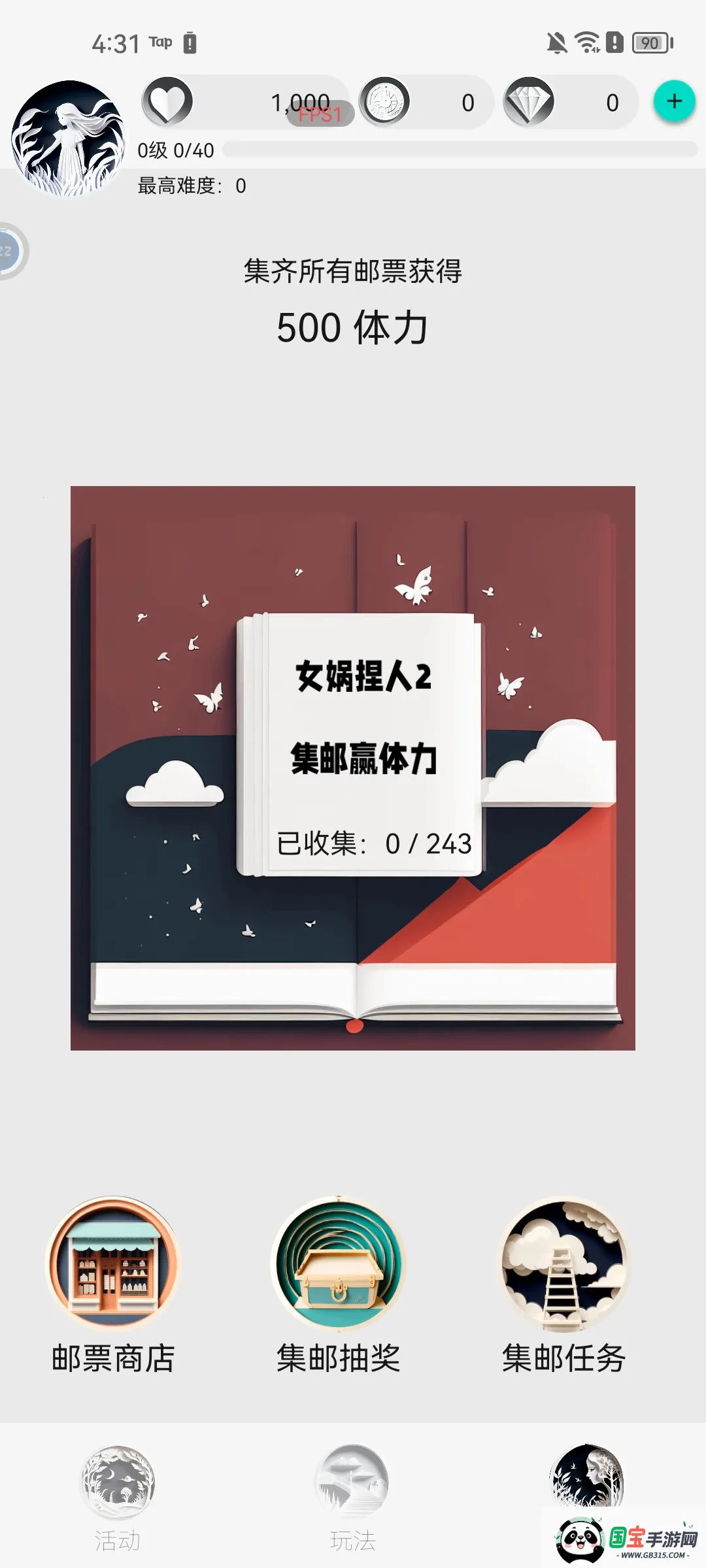
Task: Open the player avatar profile
Action: click(x=68, y=139)
